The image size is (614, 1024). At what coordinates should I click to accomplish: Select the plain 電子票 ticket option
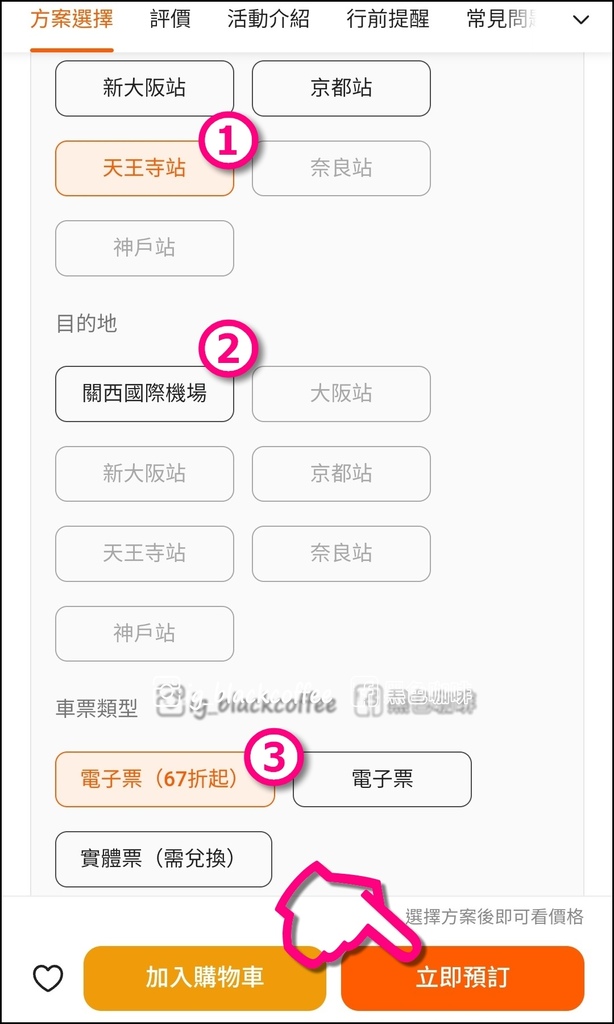(x=382, y=779)
